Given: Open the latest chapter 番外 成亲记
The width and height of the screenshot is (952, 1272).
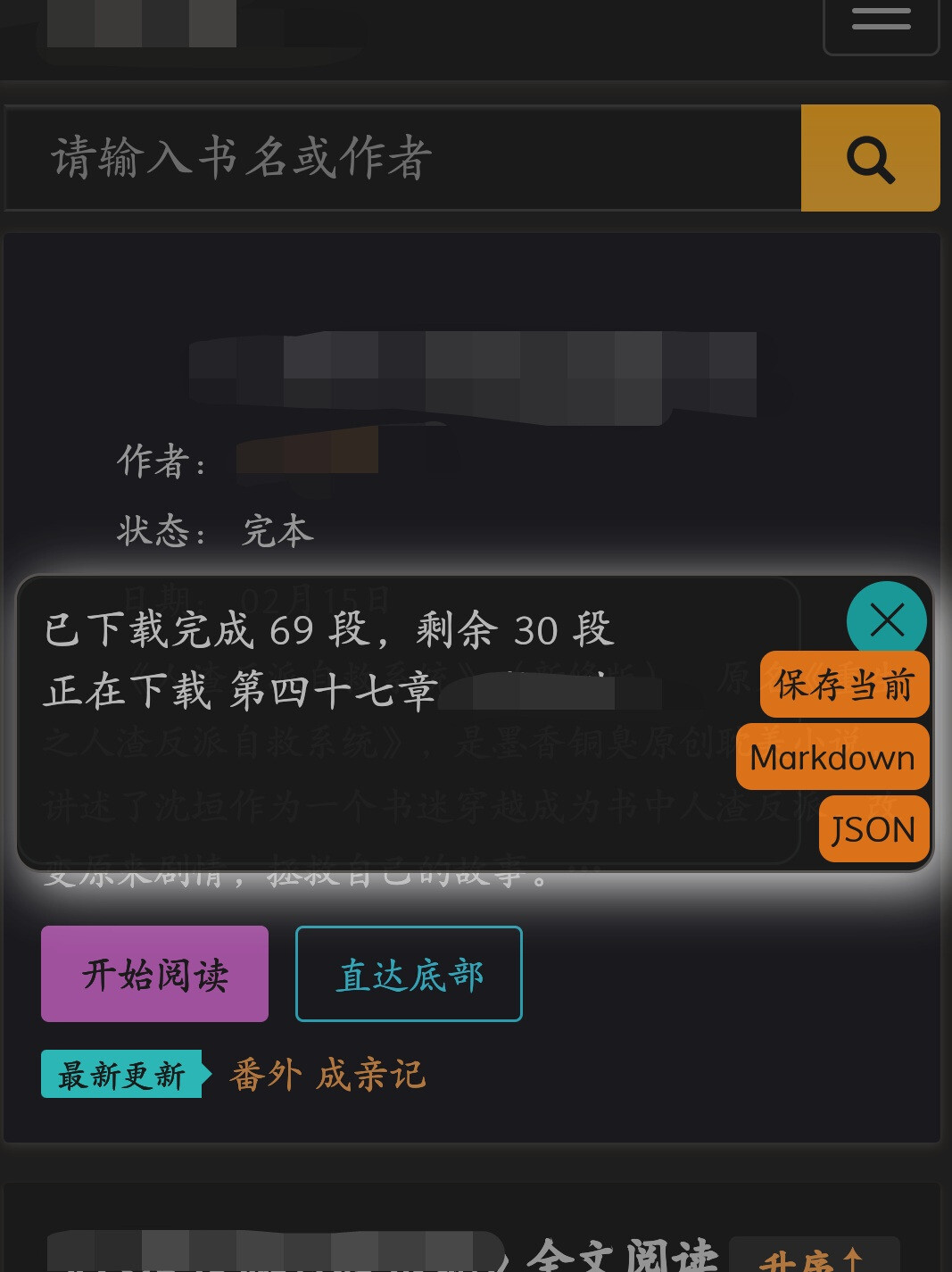Looking at the screenshot, I should [327, 1074].
